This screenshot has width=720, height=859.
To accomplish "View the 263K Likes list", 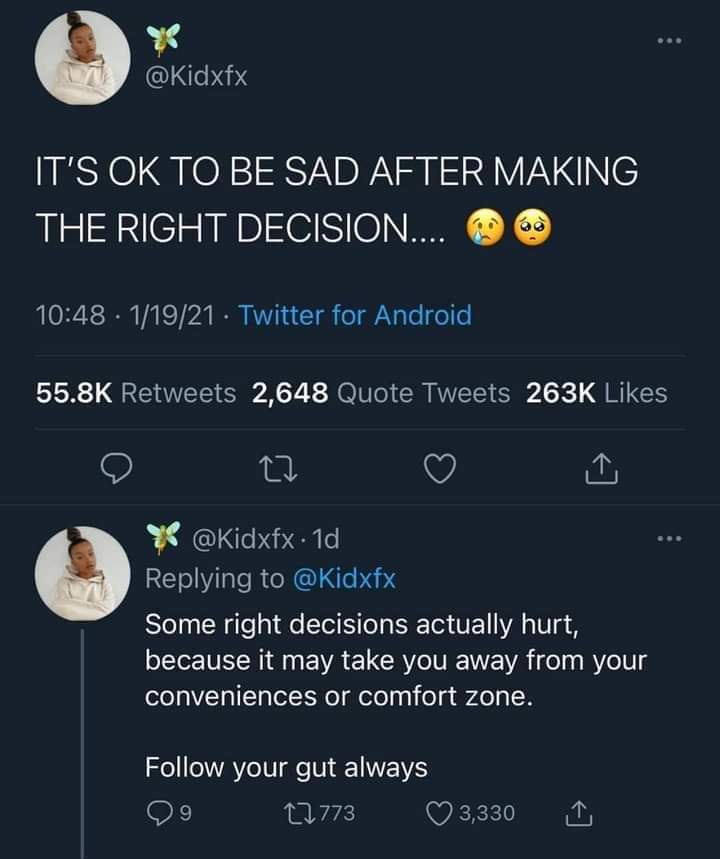I will 596,393.
